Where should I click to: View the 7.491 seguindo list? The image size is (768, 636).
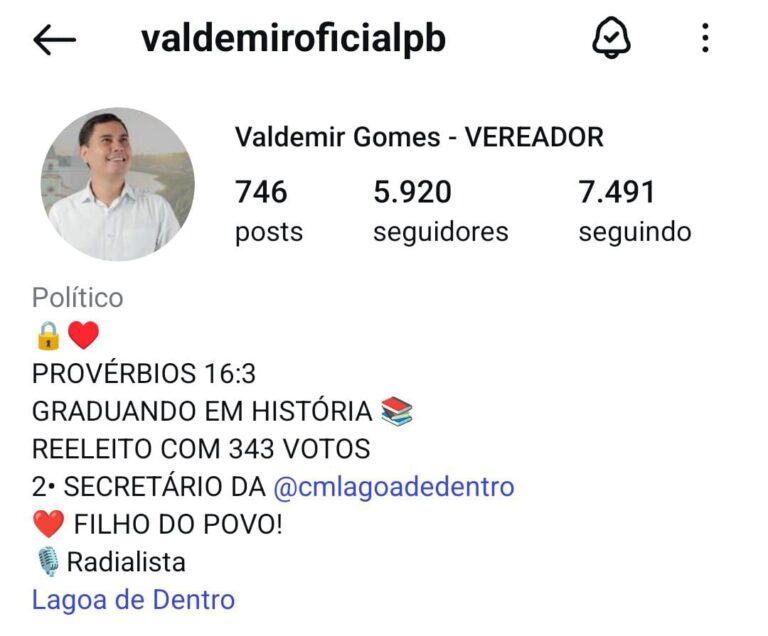point(634,210)
